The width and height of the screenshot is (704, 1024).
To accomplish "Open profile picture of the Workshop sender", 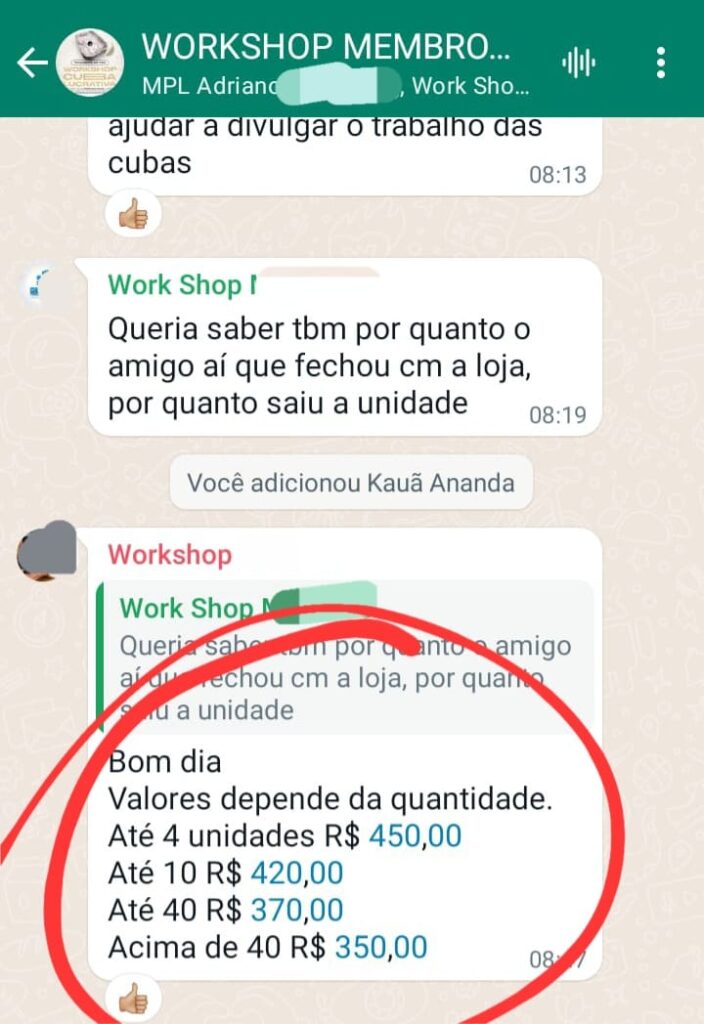I will (x=49, y=552).
